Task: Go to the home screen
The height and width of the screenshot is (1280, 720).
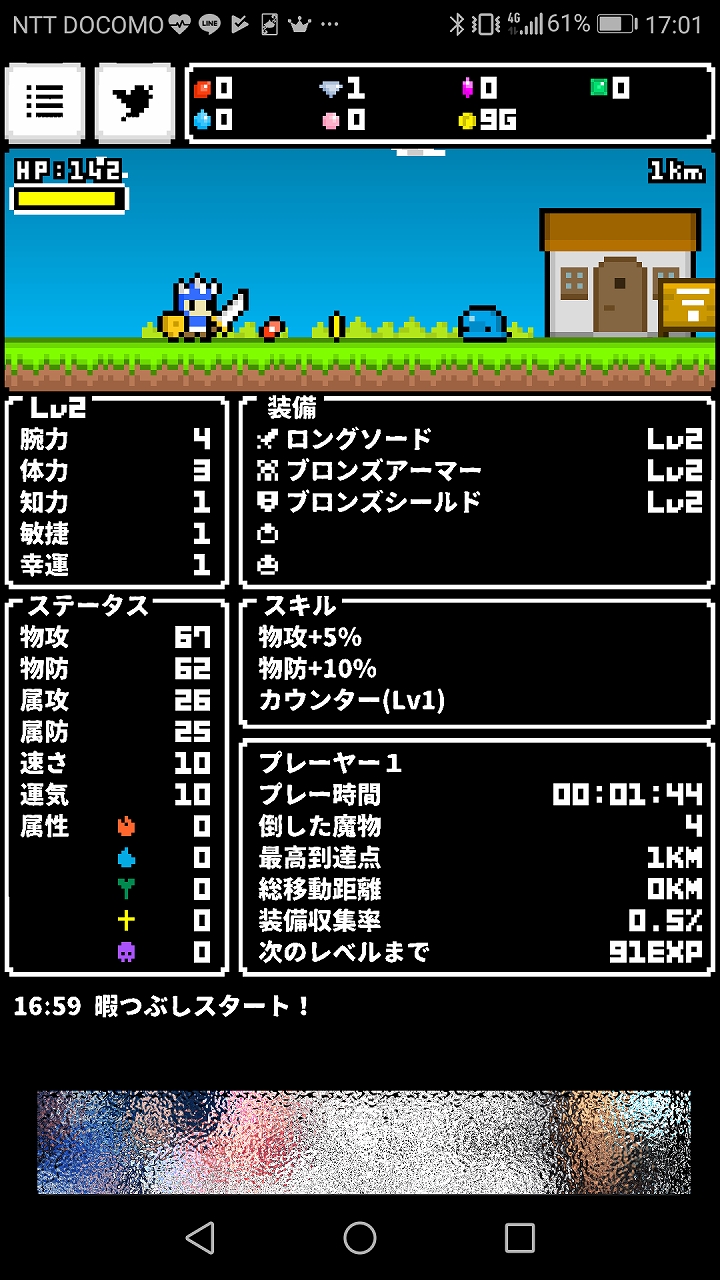Action: [360, 1238]
